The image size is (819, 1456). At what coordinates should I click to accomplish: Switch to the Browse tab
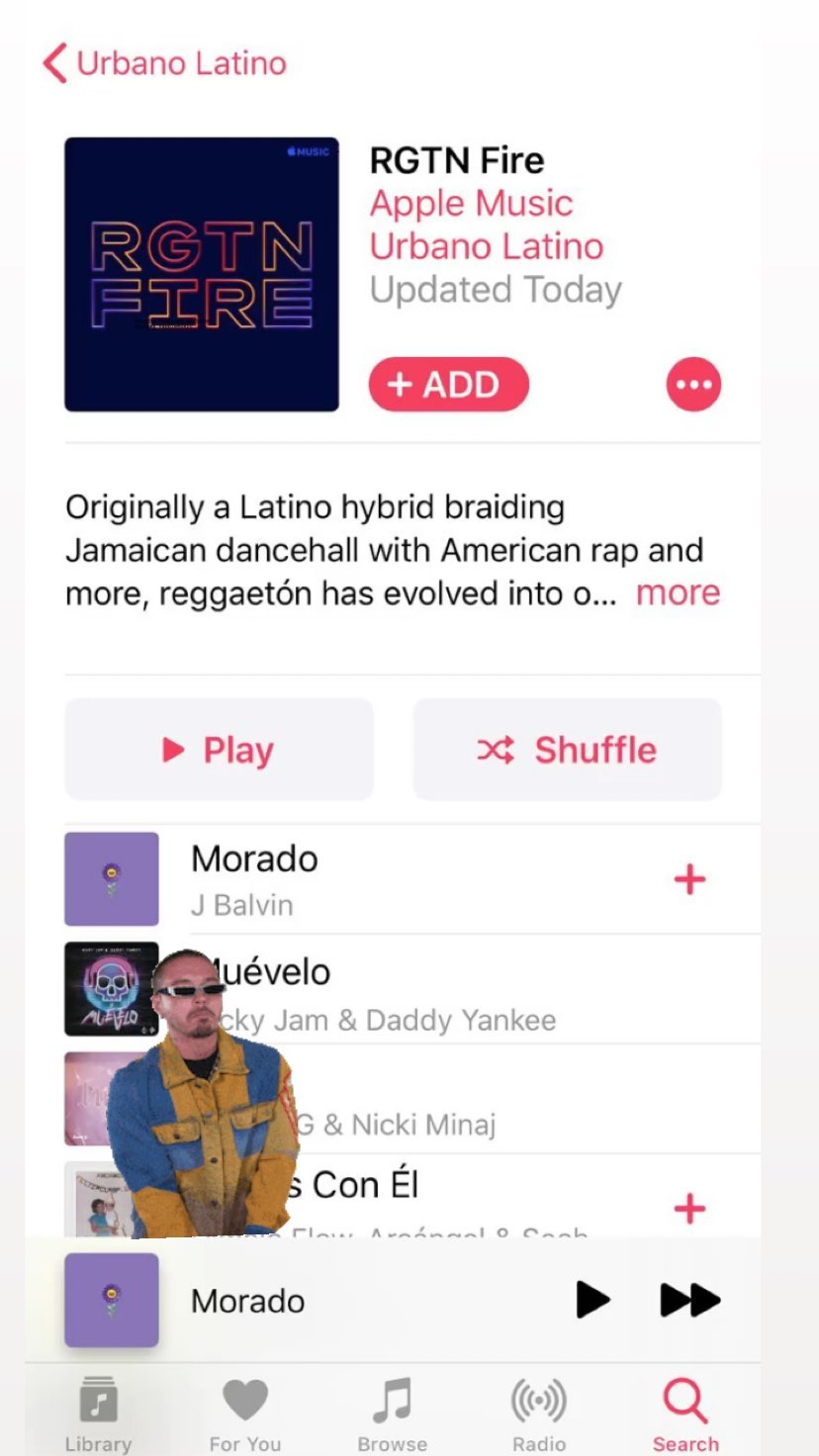click(x=392, y=1414)
